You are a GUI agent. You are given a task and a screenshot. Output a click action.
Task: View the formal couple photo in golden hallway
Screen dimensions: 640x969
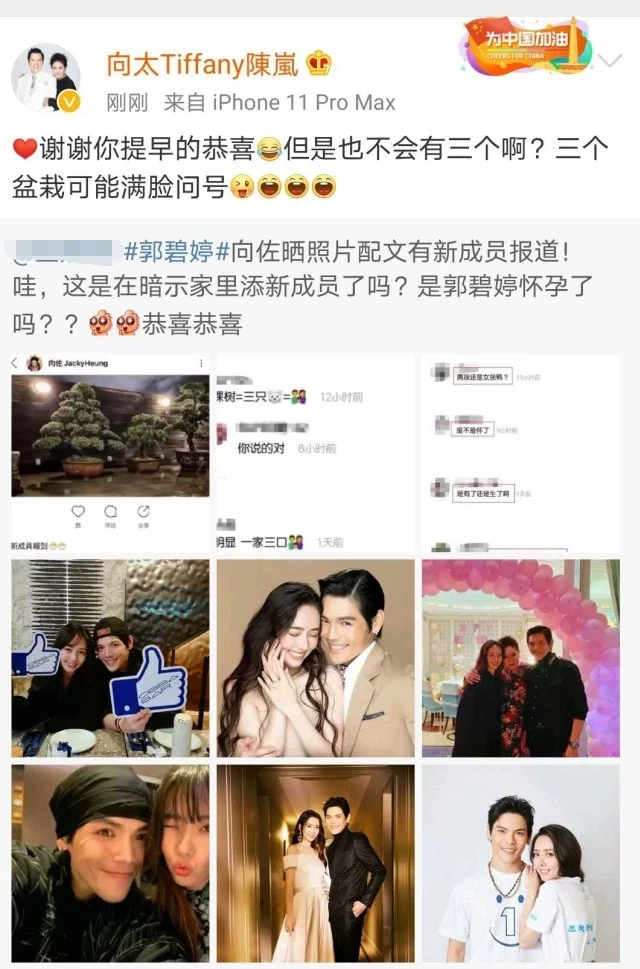pos(315,863)
